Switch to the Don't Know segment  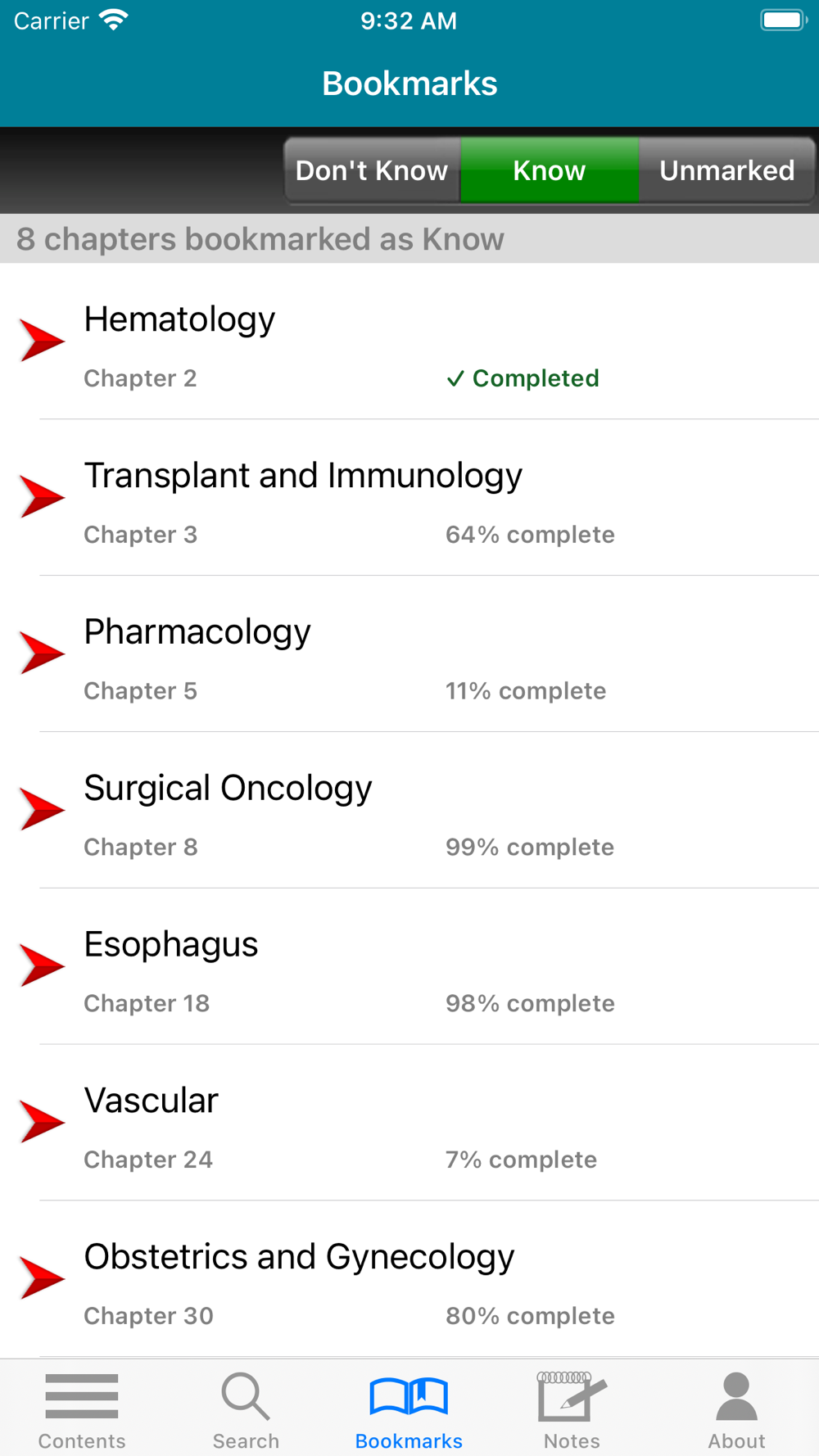coord(372,170)
